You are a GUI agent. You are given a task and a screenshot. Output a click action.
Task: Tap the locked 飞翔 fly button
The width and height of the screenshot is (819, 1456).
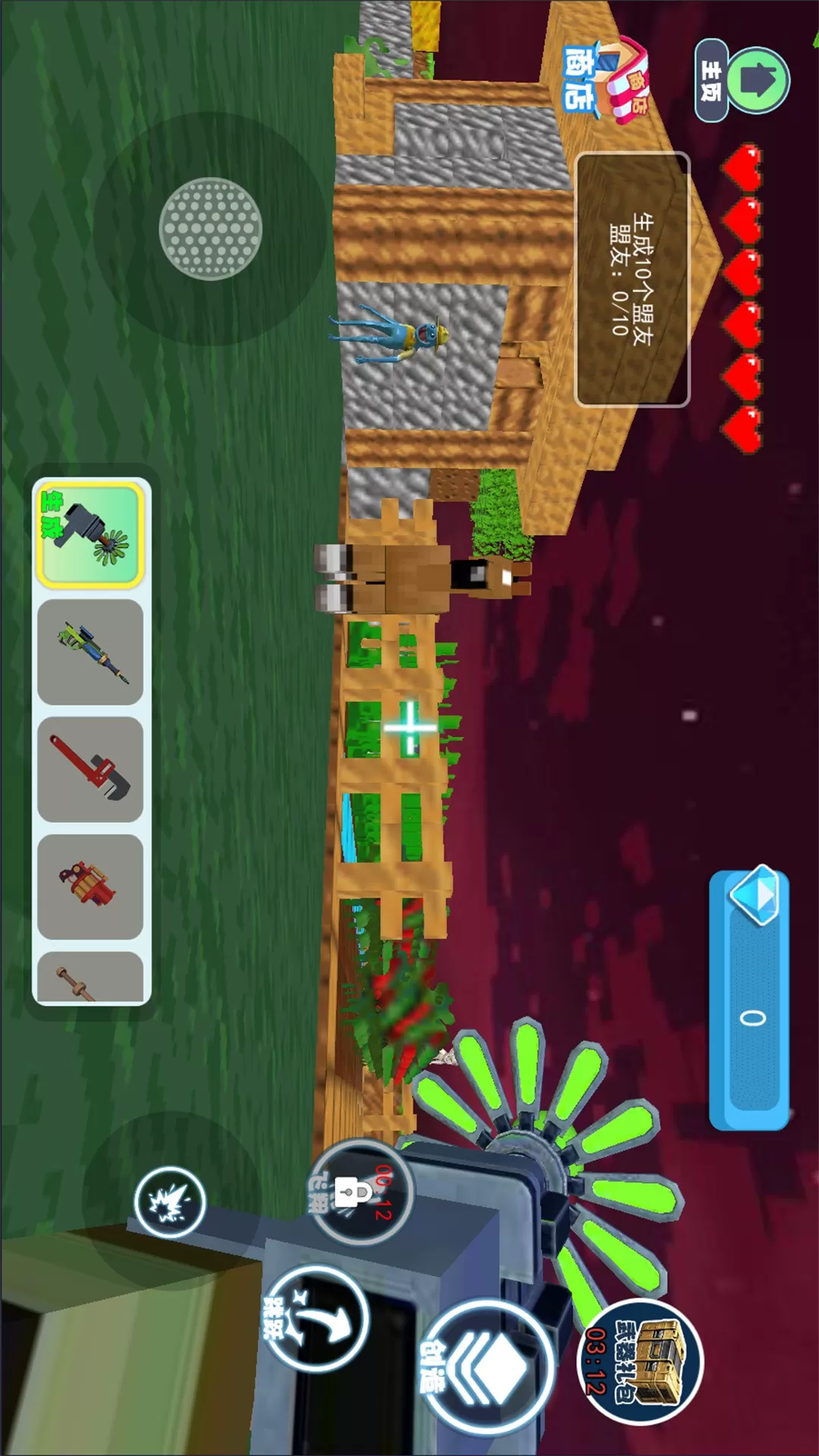(360, 1192)
